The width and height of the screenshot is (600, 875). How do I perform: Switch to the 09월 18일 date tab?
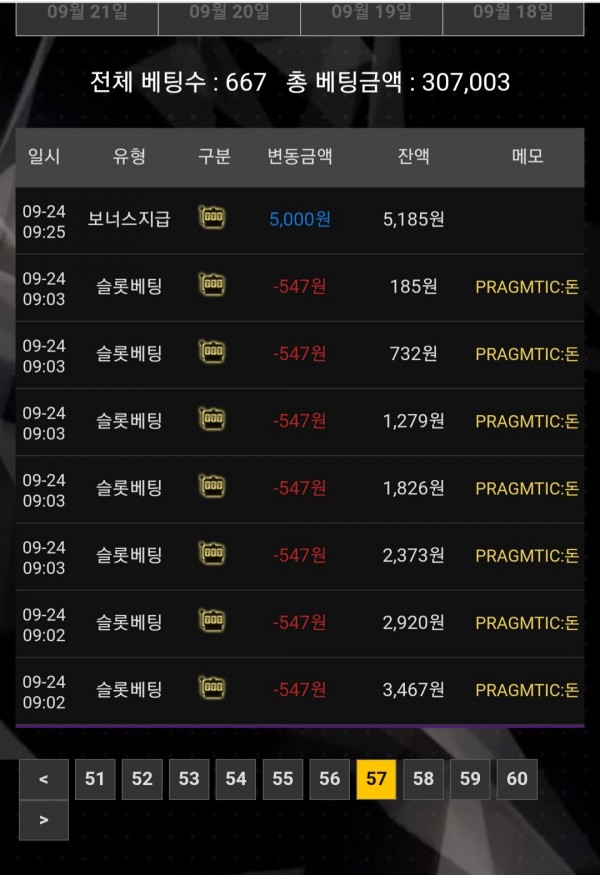(x=513, y=14)
